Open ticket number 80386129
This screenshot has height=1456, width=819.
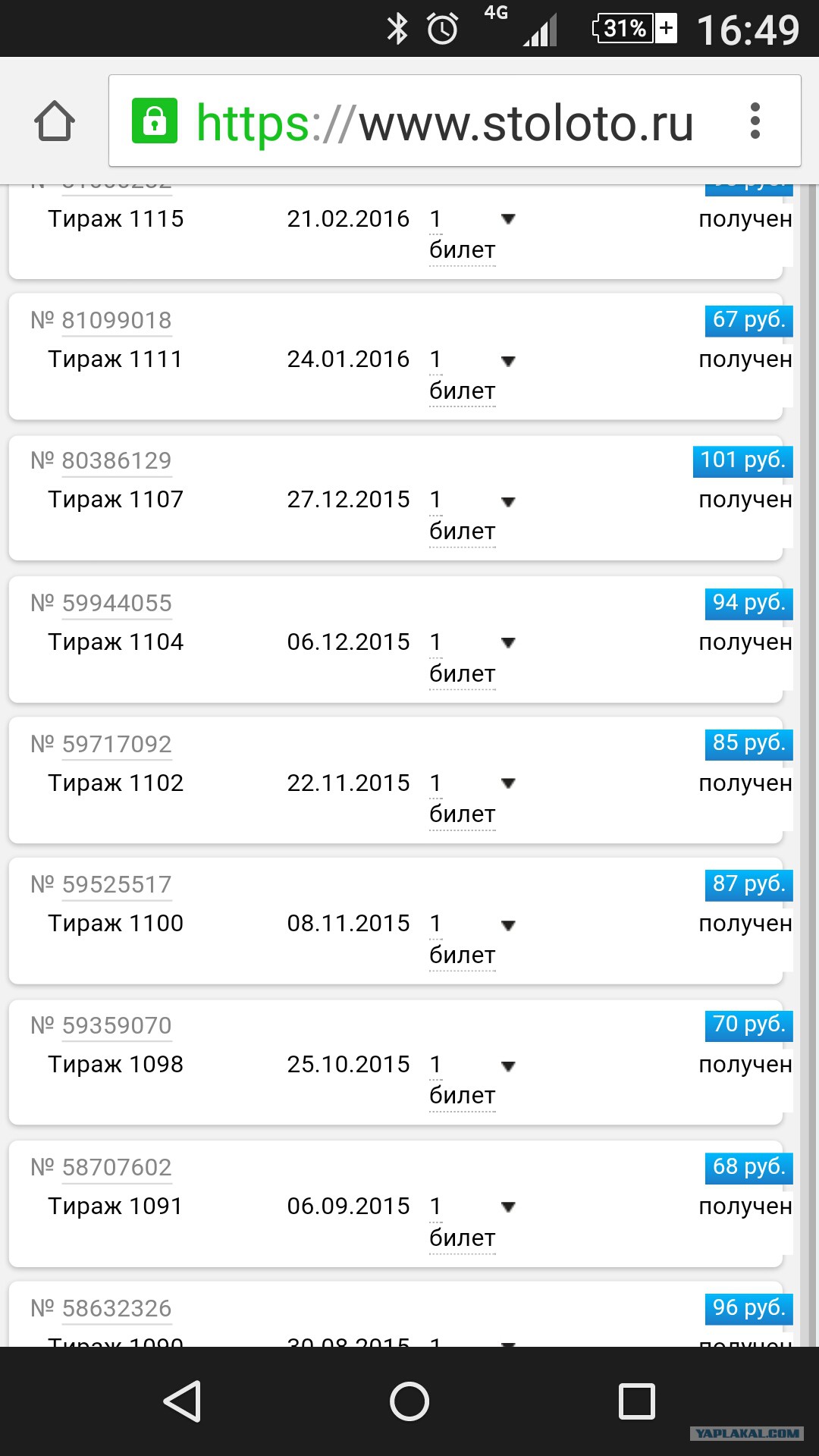coord(117,461)
